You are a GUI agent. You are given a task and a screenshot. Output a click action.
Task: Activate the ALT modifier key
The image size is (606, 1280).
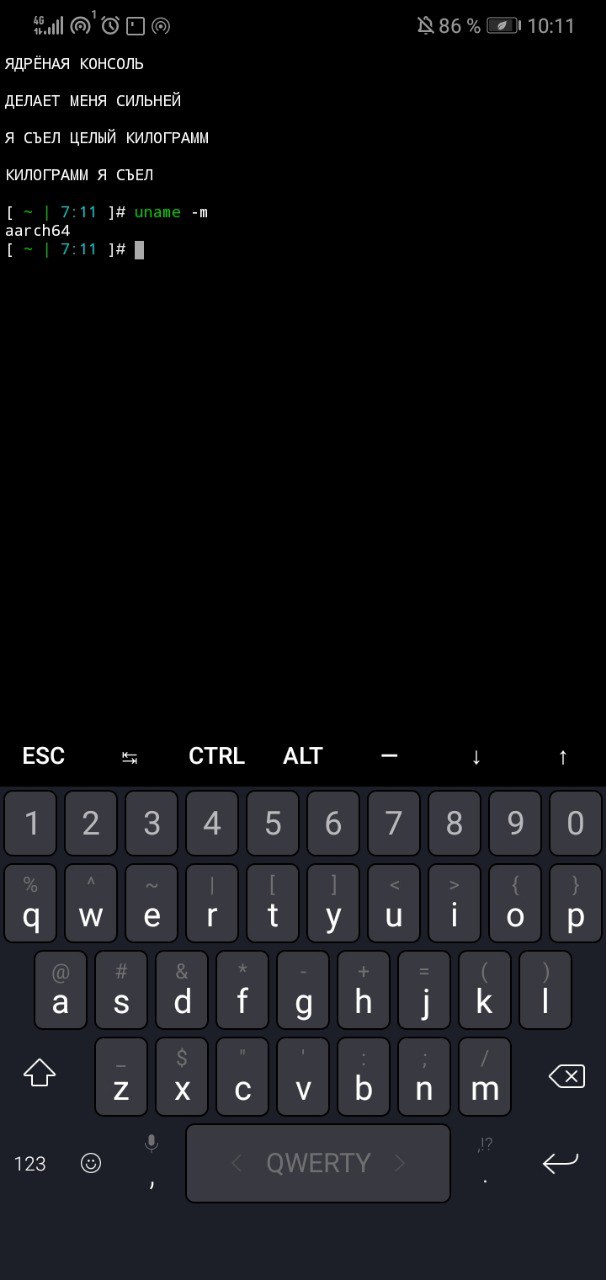(303, 756)
